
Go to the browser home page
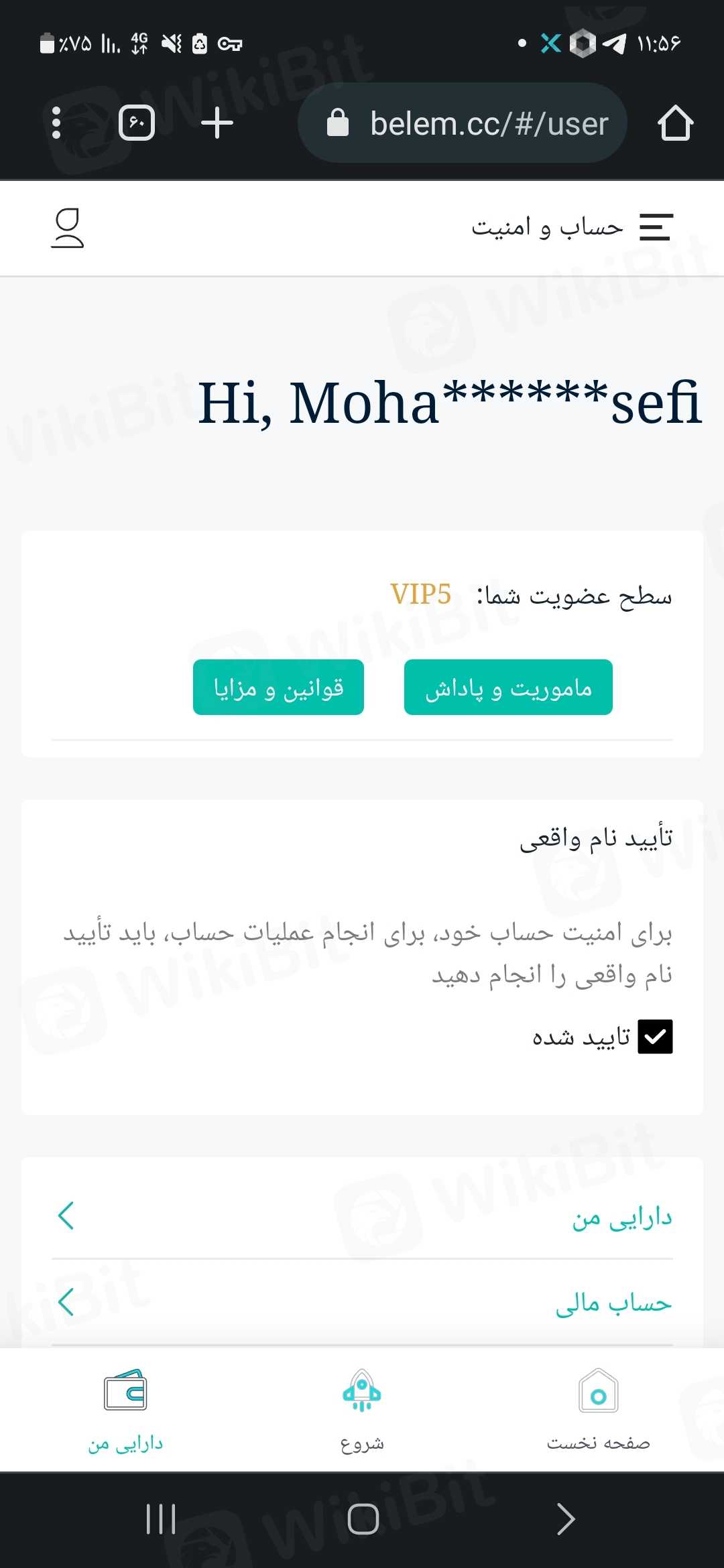[x=675, y=123]
